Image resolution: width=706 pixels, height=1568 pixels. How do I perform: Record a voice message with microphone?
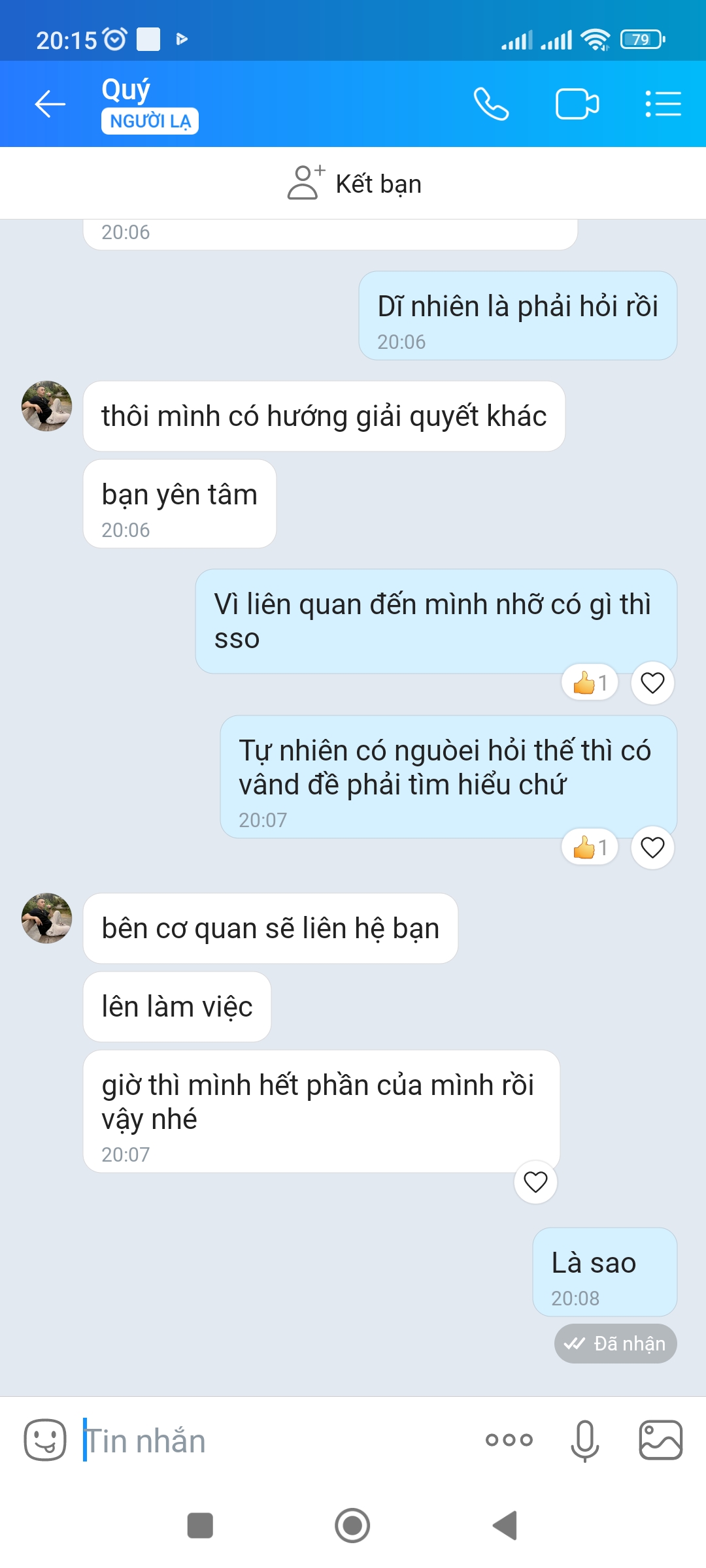(x=585, y=1441)
